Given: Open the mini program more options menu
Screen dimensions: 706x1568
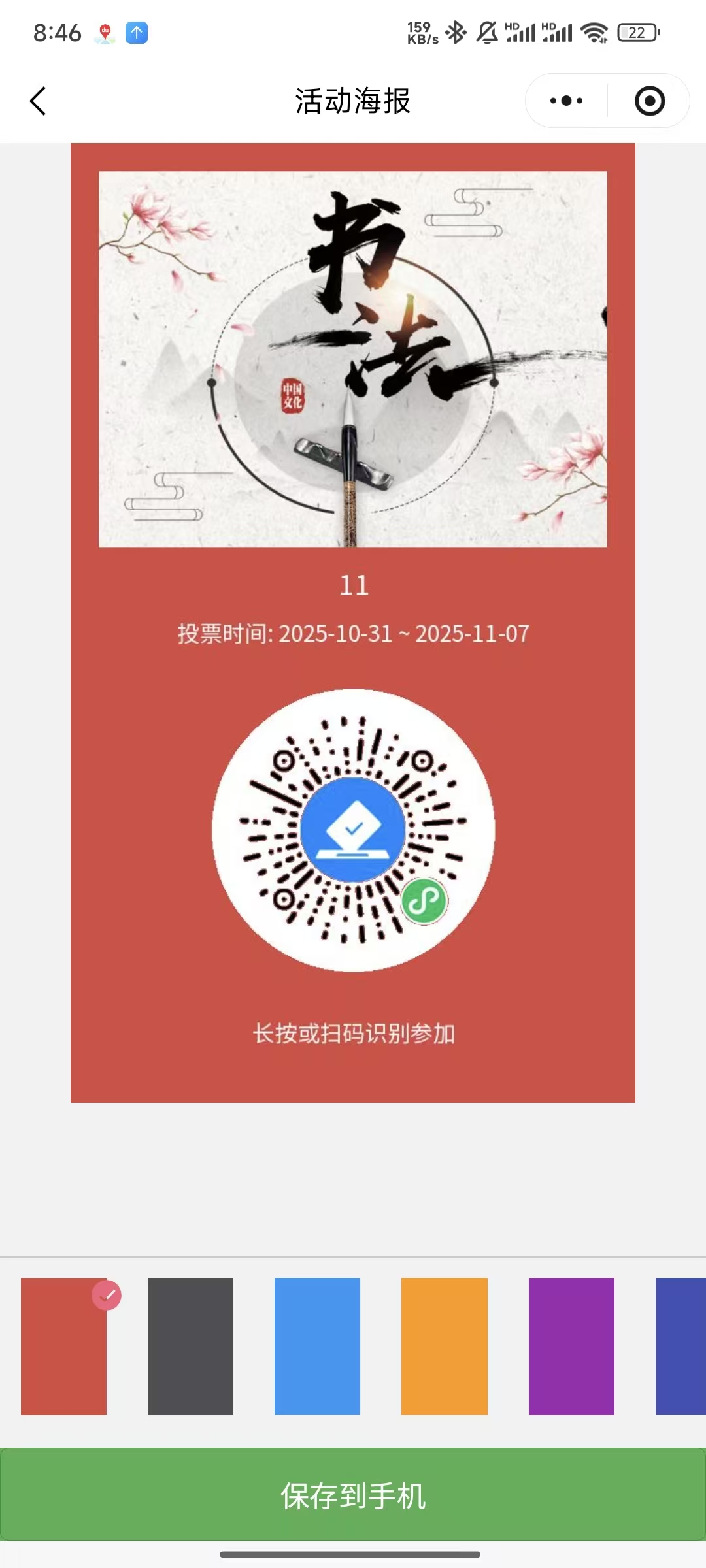Looking at the screenshot, I should click(566, 101).
